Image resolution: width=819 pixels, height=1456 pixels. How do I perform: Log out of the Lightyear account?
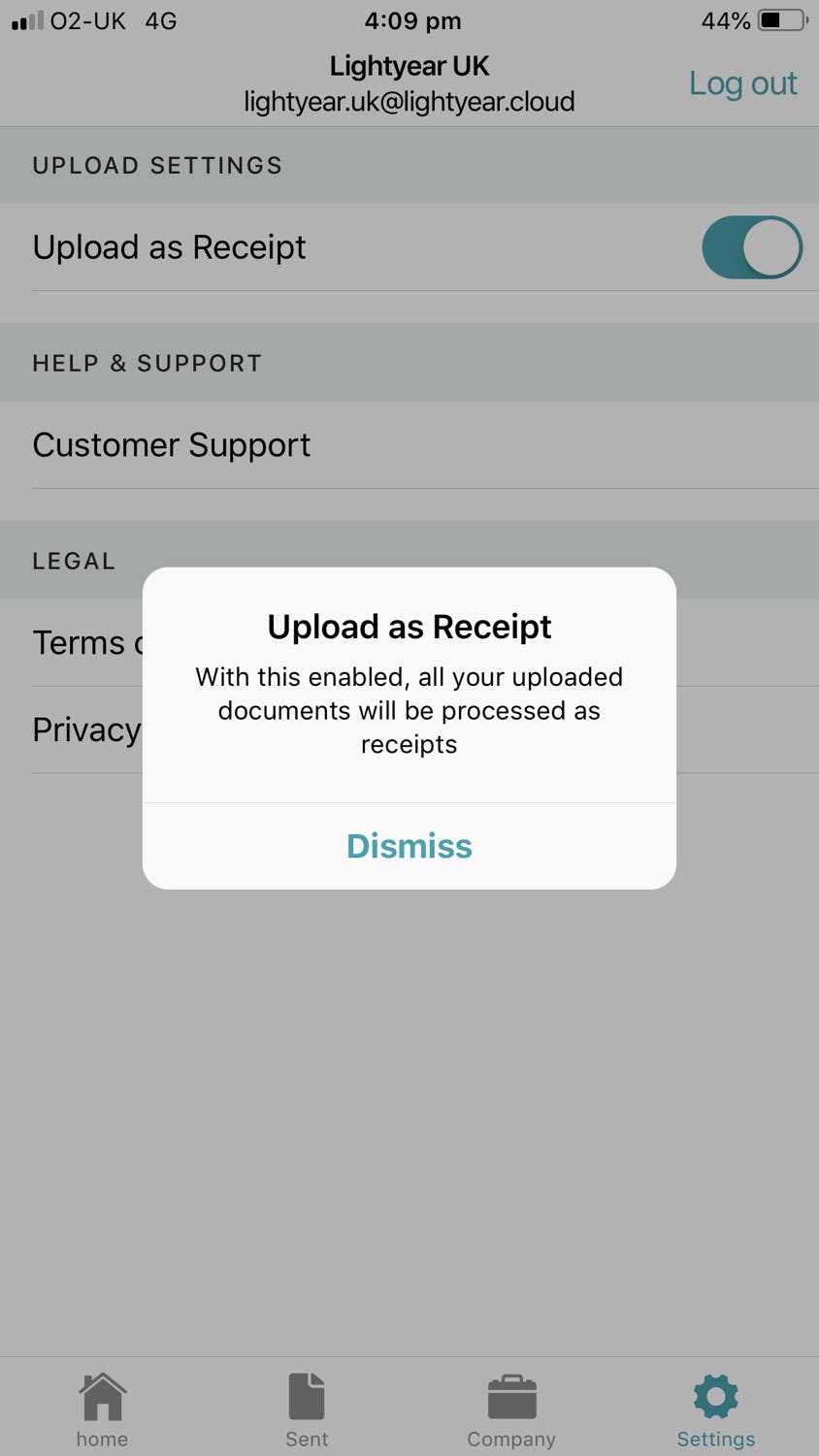pyautogui.click(x=742, y=83)
